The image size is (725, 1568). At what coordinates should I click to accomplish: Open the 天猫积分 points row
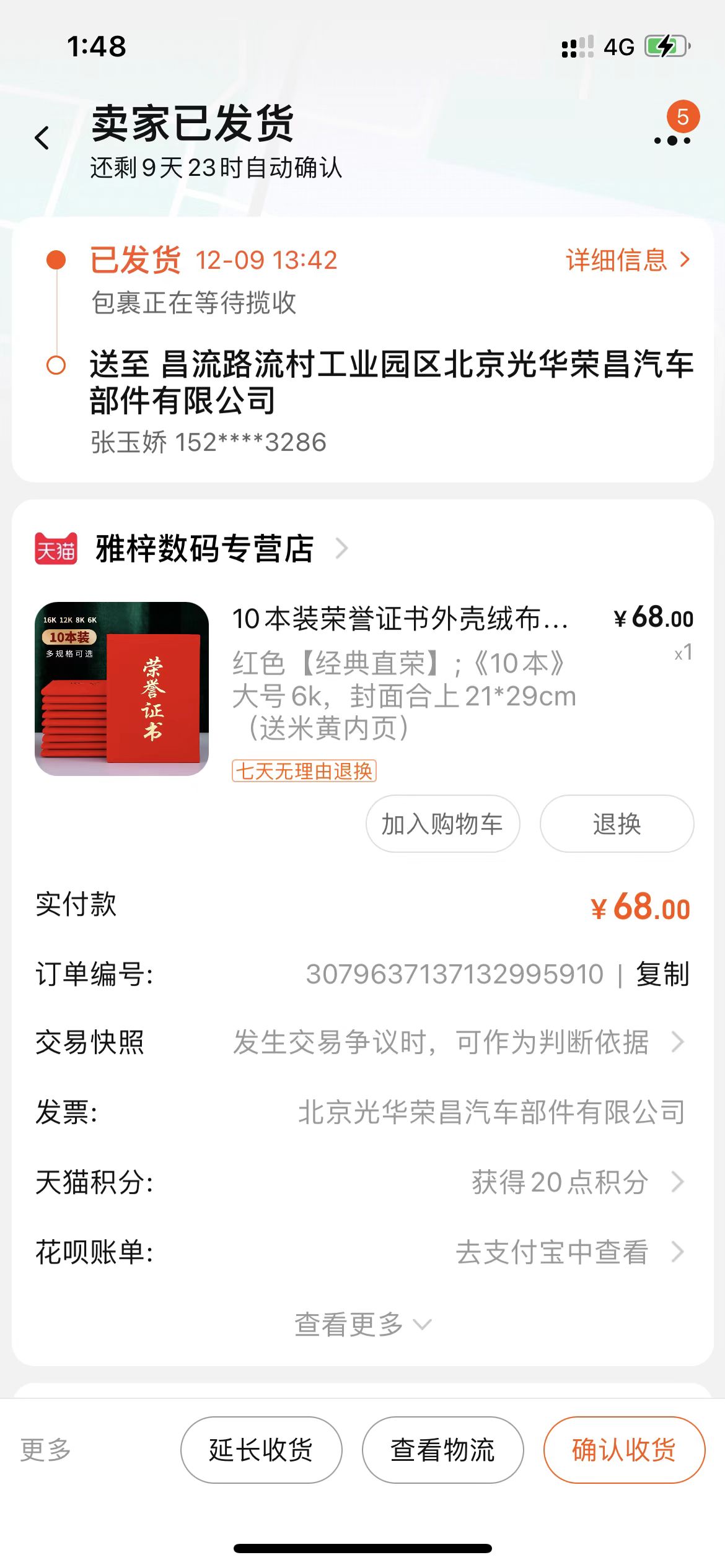pos(362,1182)
